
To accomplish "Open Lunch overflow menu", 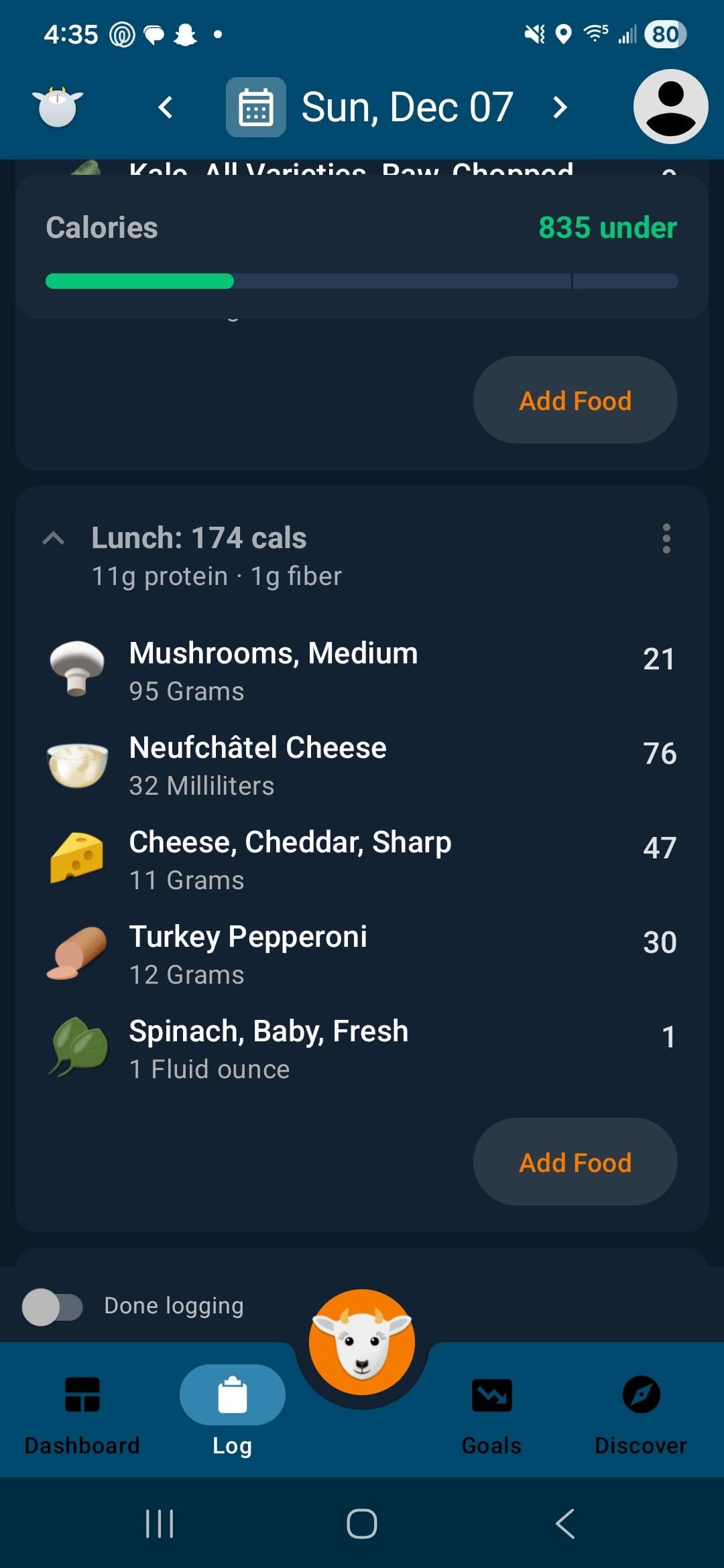I will (666, 539).
